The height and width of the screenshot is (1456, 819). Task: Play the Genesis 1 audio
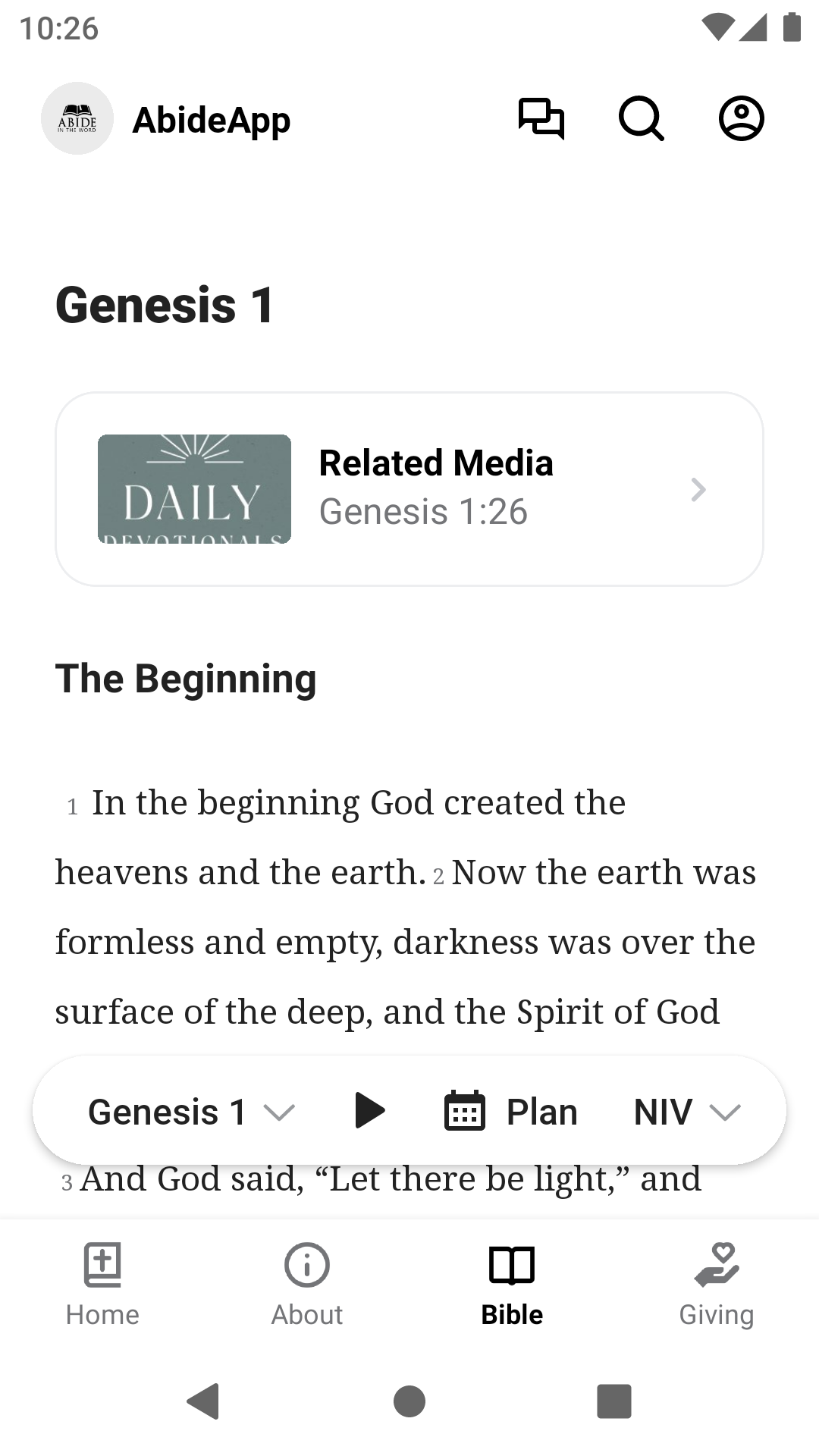[x=371, y=1111]
